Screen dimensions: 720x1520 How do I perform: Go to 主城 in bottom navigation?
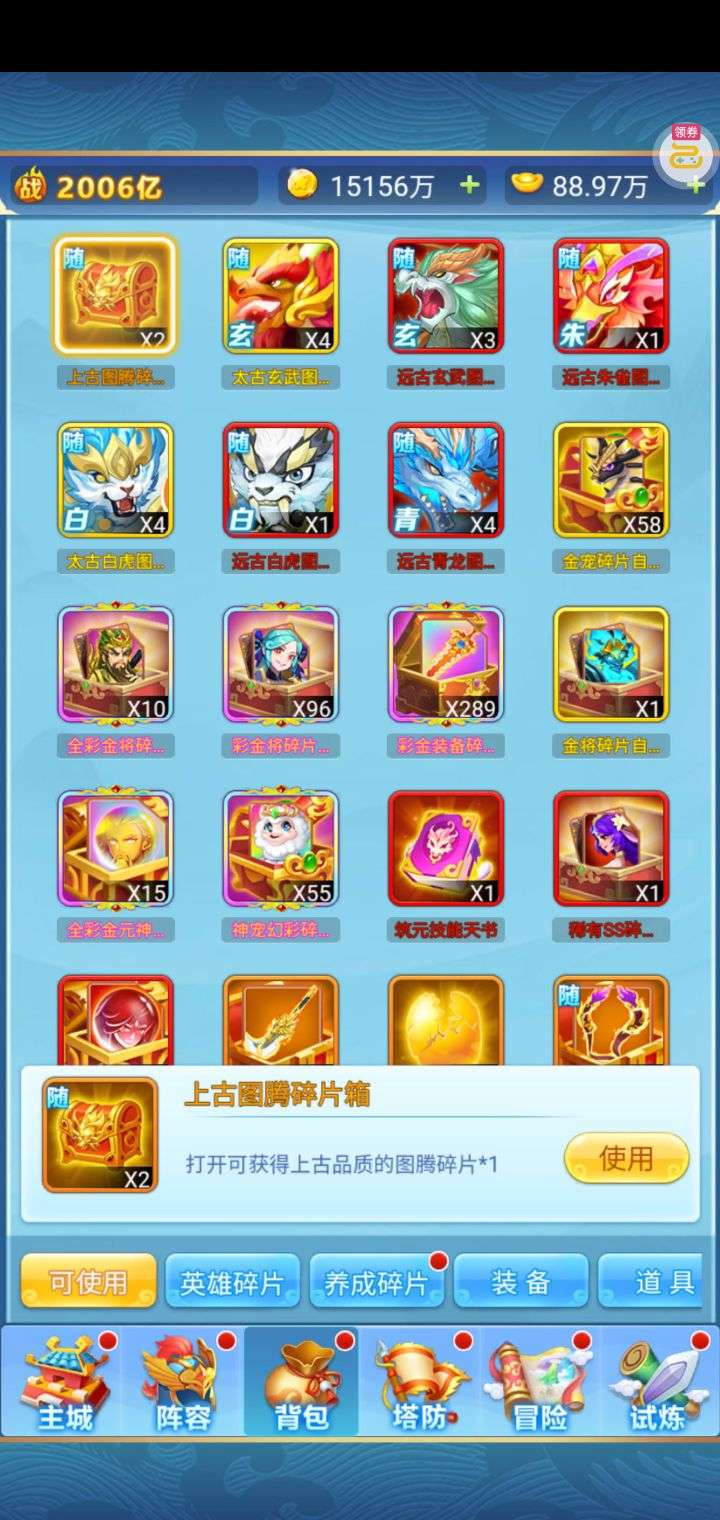[63, 1385]
